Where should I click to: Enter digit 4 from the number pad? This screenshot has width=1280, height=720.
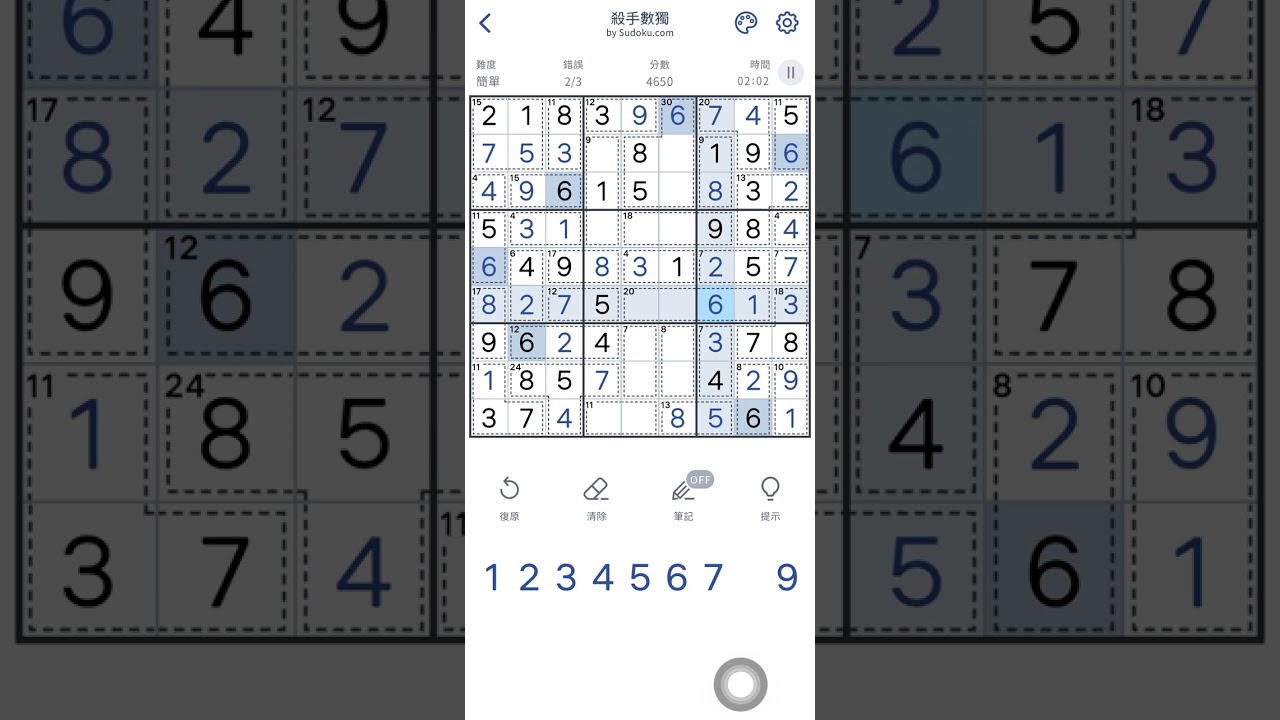point(602,578)
